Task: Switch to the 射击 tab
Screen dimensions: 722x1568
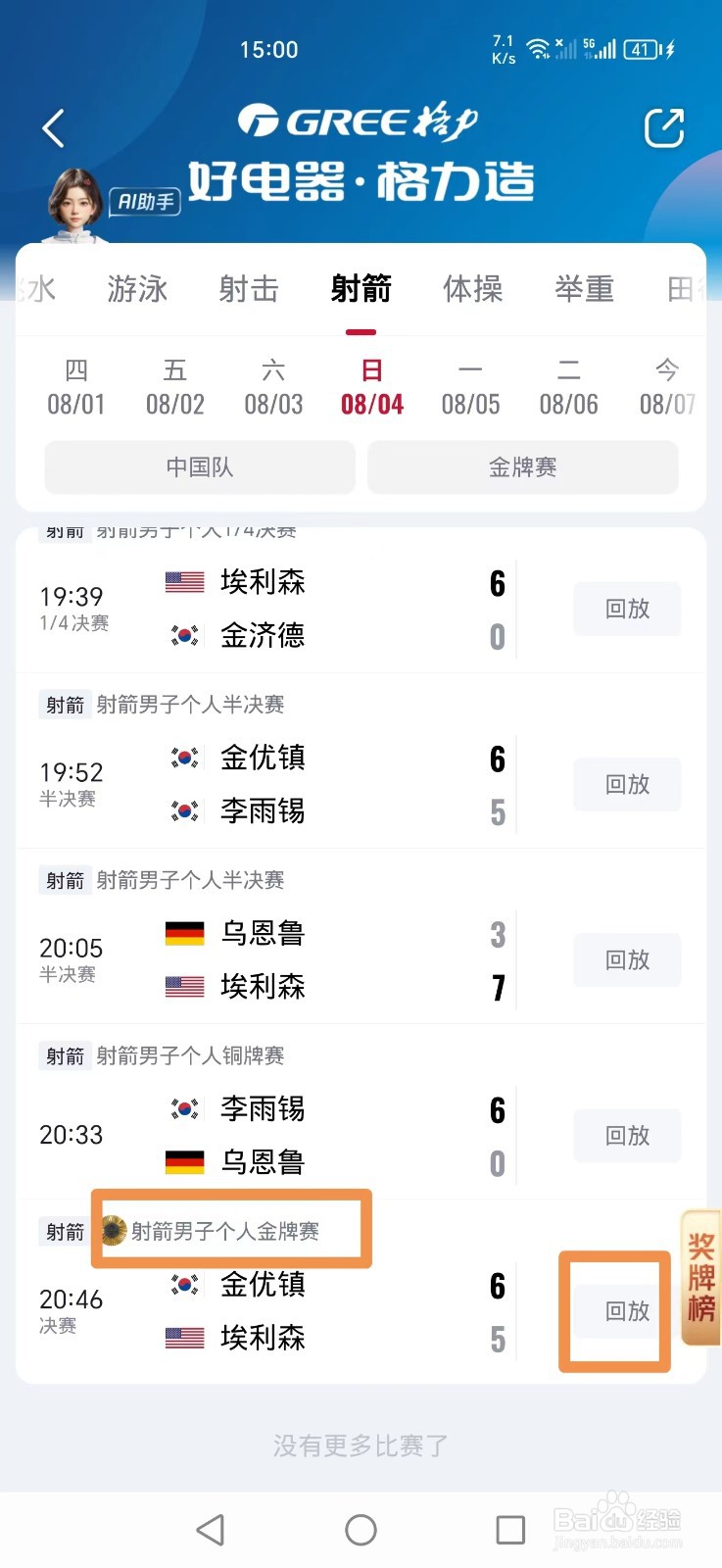Action: click(249, 289)
